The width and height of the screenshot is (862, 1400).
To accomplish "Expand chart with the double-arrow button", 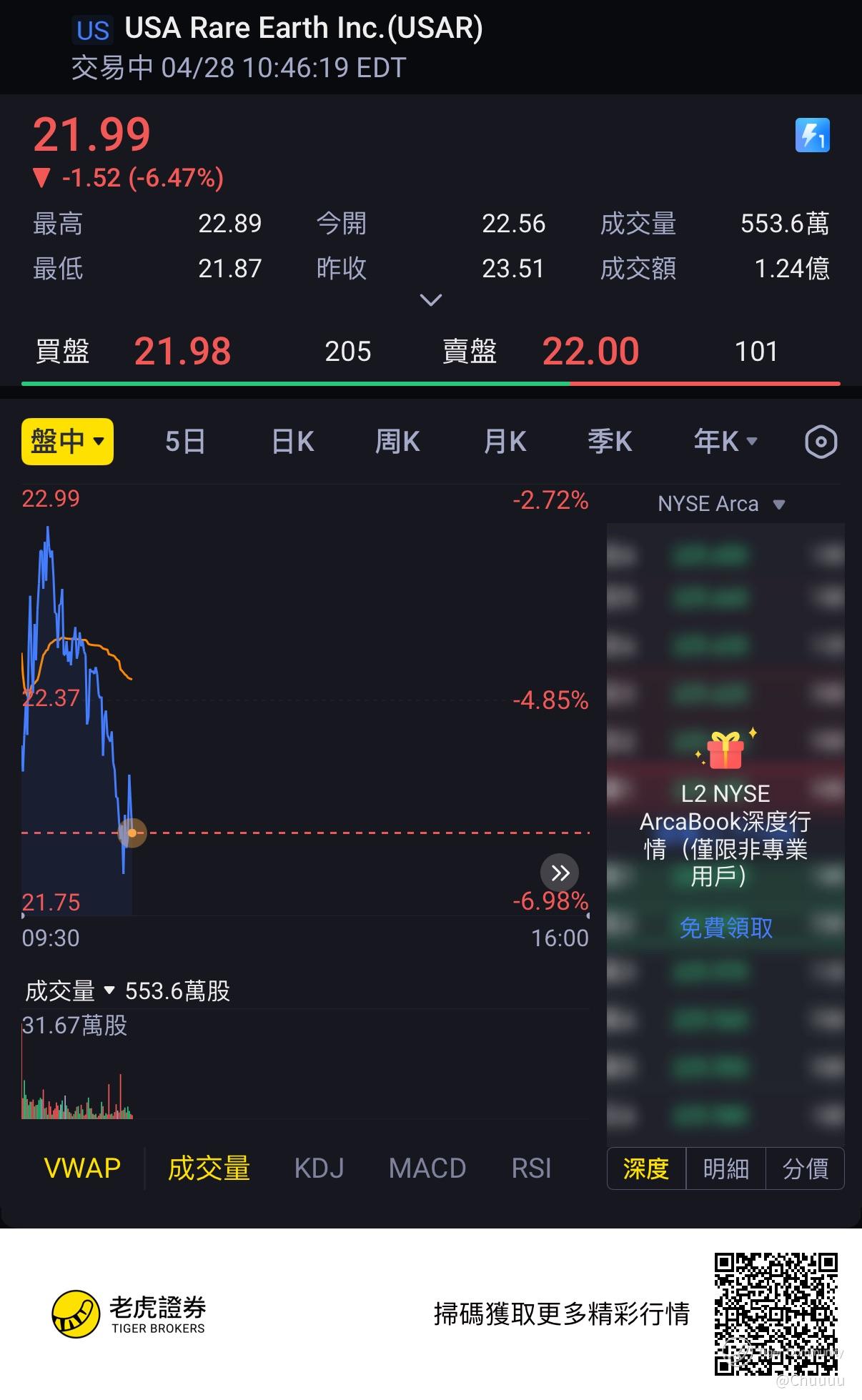I will pyautogui.click(x=560, y=873).
